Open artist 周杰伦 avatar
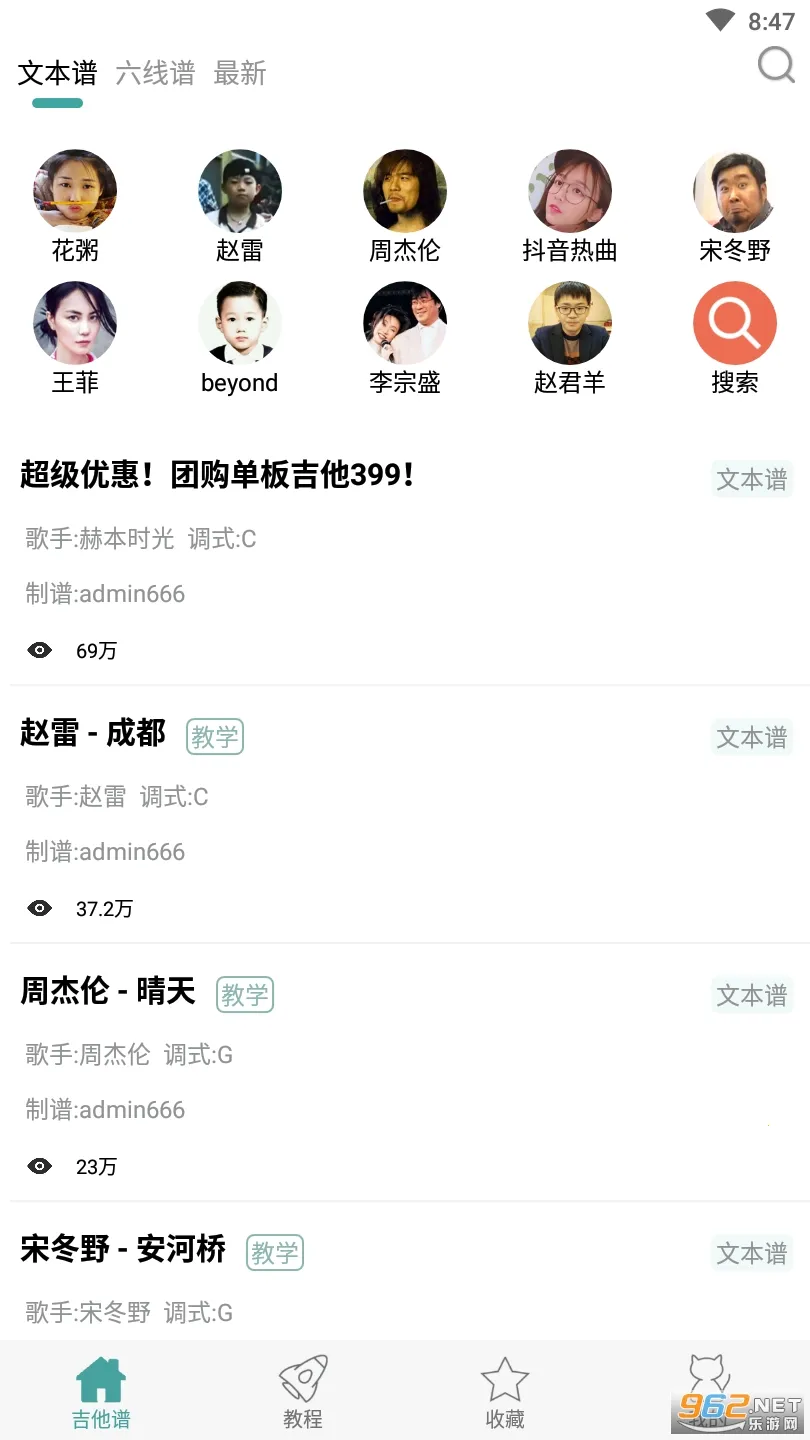The width and height of the screenshot is (810, 1440). pos(405,190)
